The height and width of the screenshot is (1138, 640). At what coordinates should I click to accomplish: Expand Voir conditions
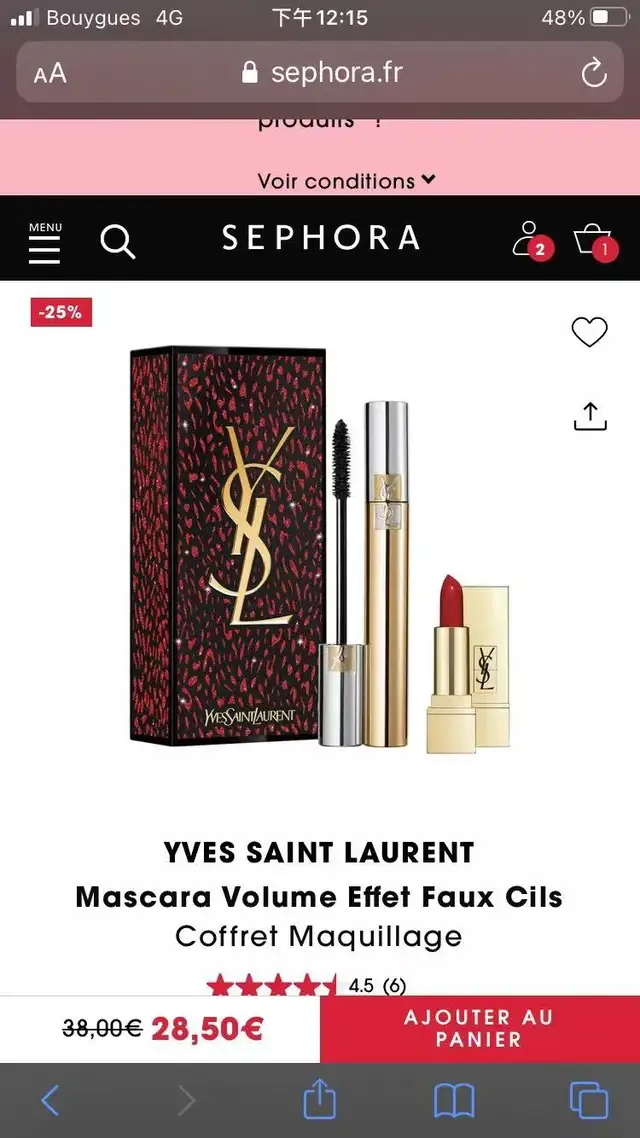pos(346,181)
